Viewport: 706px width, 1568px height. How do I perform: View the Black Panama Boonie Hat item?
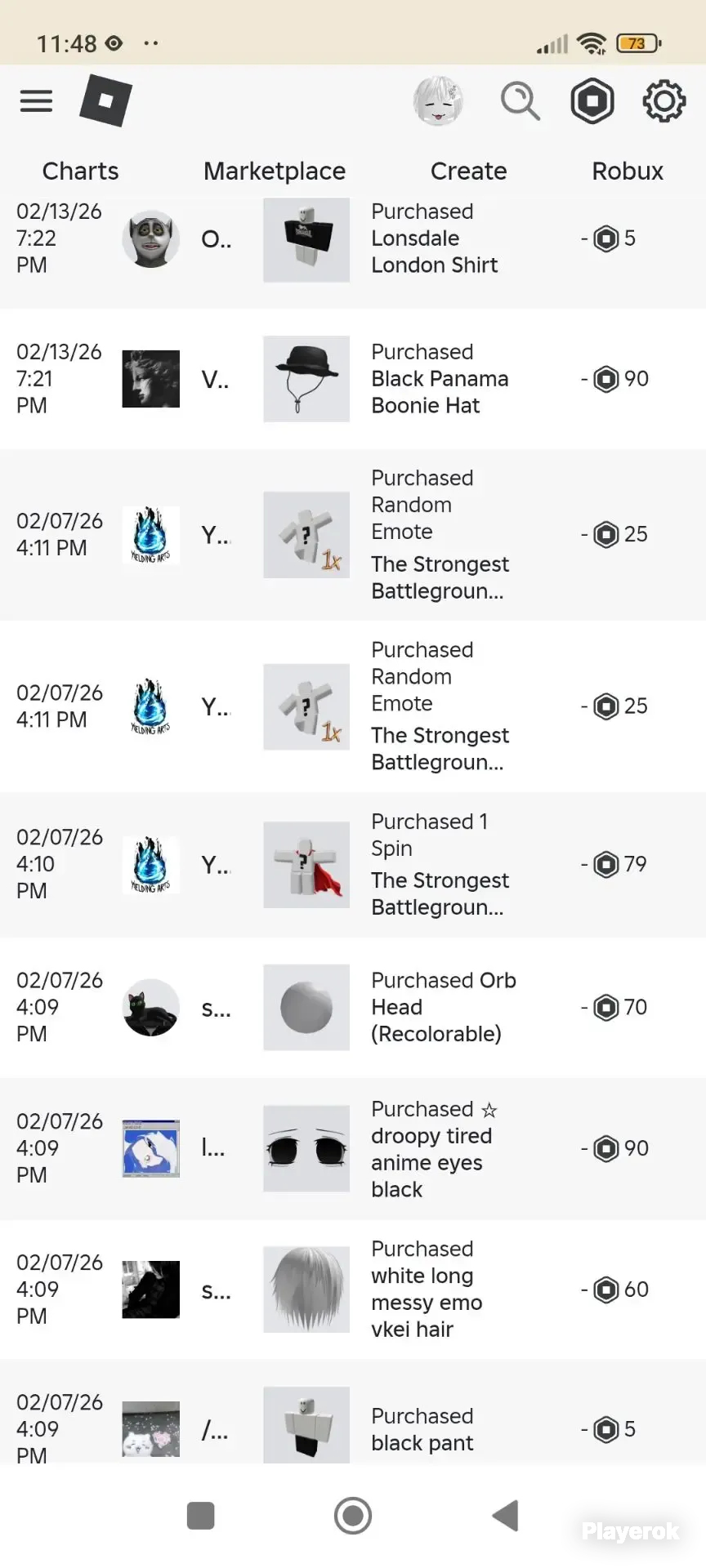(x=440, y=392)
